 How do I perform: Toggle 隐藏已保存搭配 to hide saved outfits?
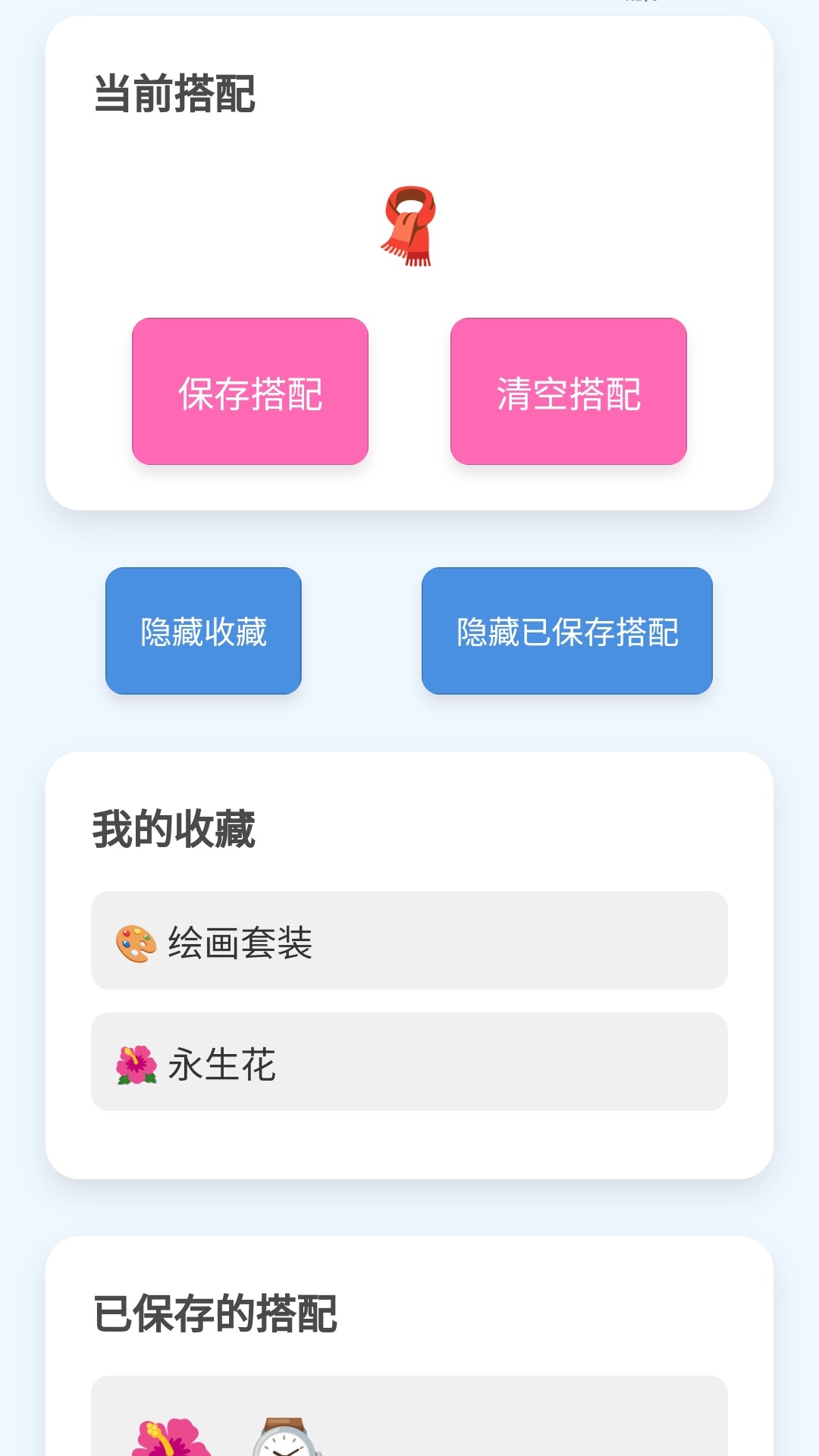click(x=567, y=630)
